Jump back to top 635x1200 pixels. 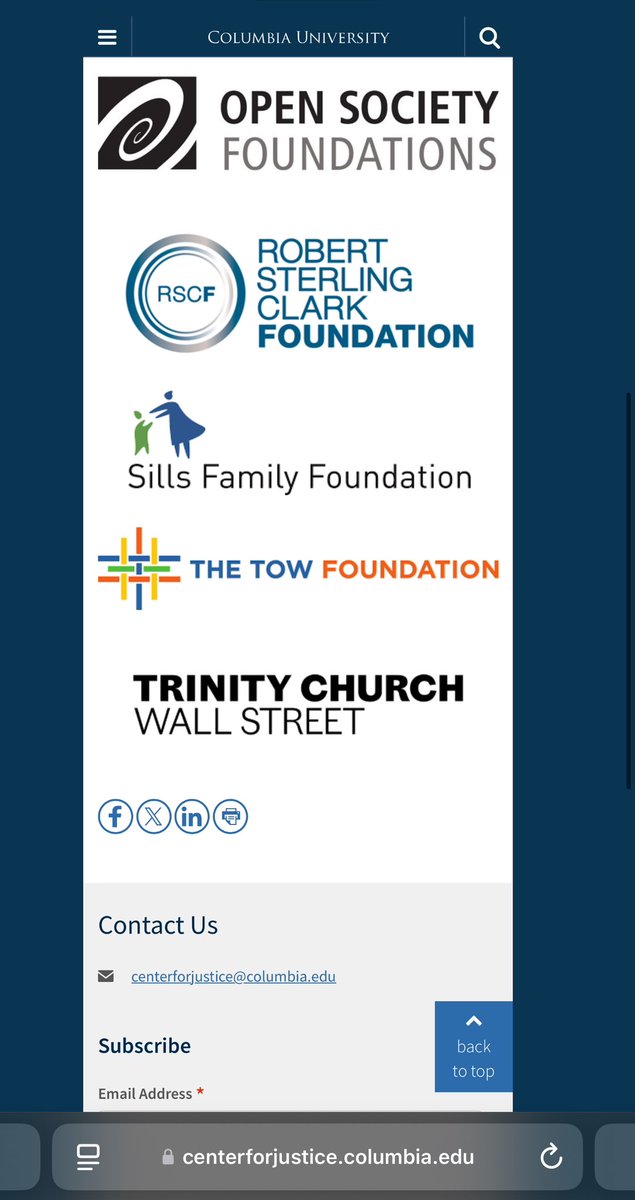tap(473, 1046)
